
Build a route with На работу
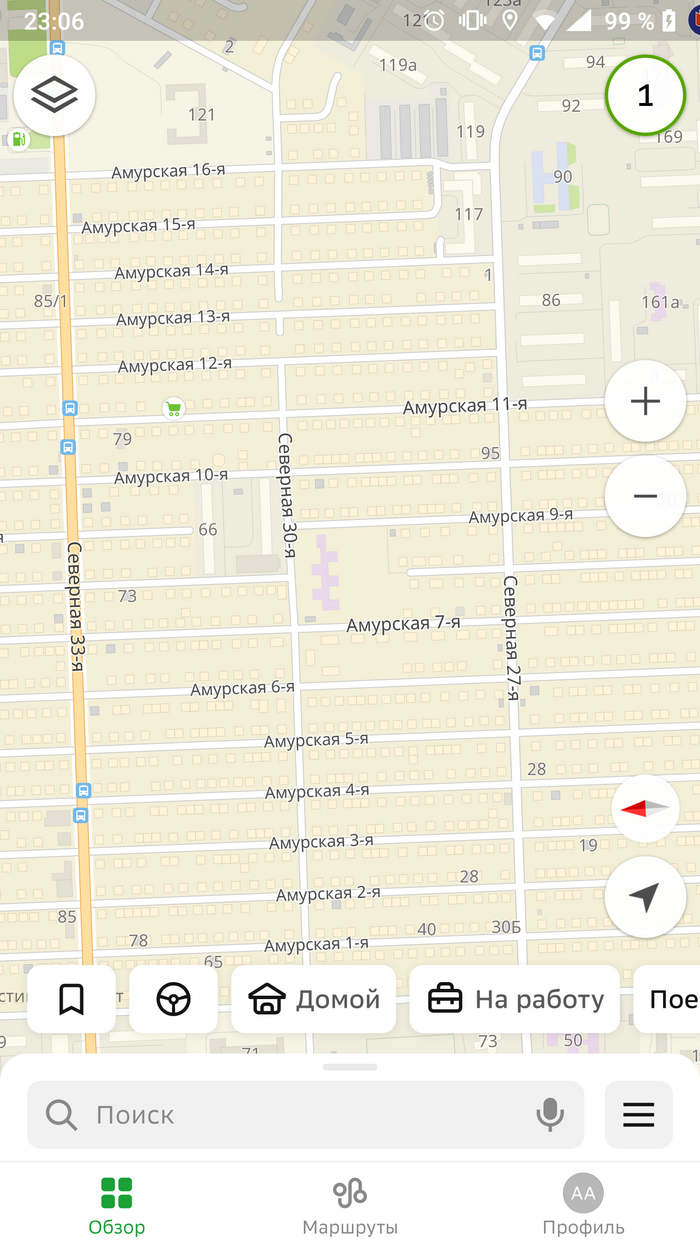tap(515, 999)
